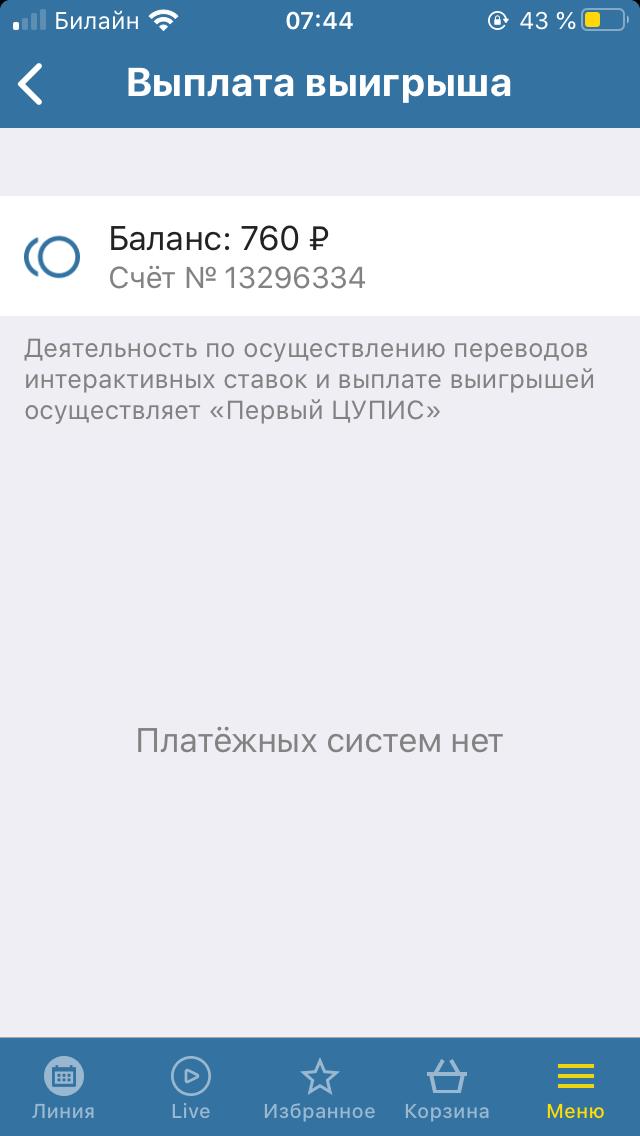This screenshot has height=1136, width=640.
Task: Go back from Выплата выигрыша screen
Action: pyautogui.click(x=30, y=84)
